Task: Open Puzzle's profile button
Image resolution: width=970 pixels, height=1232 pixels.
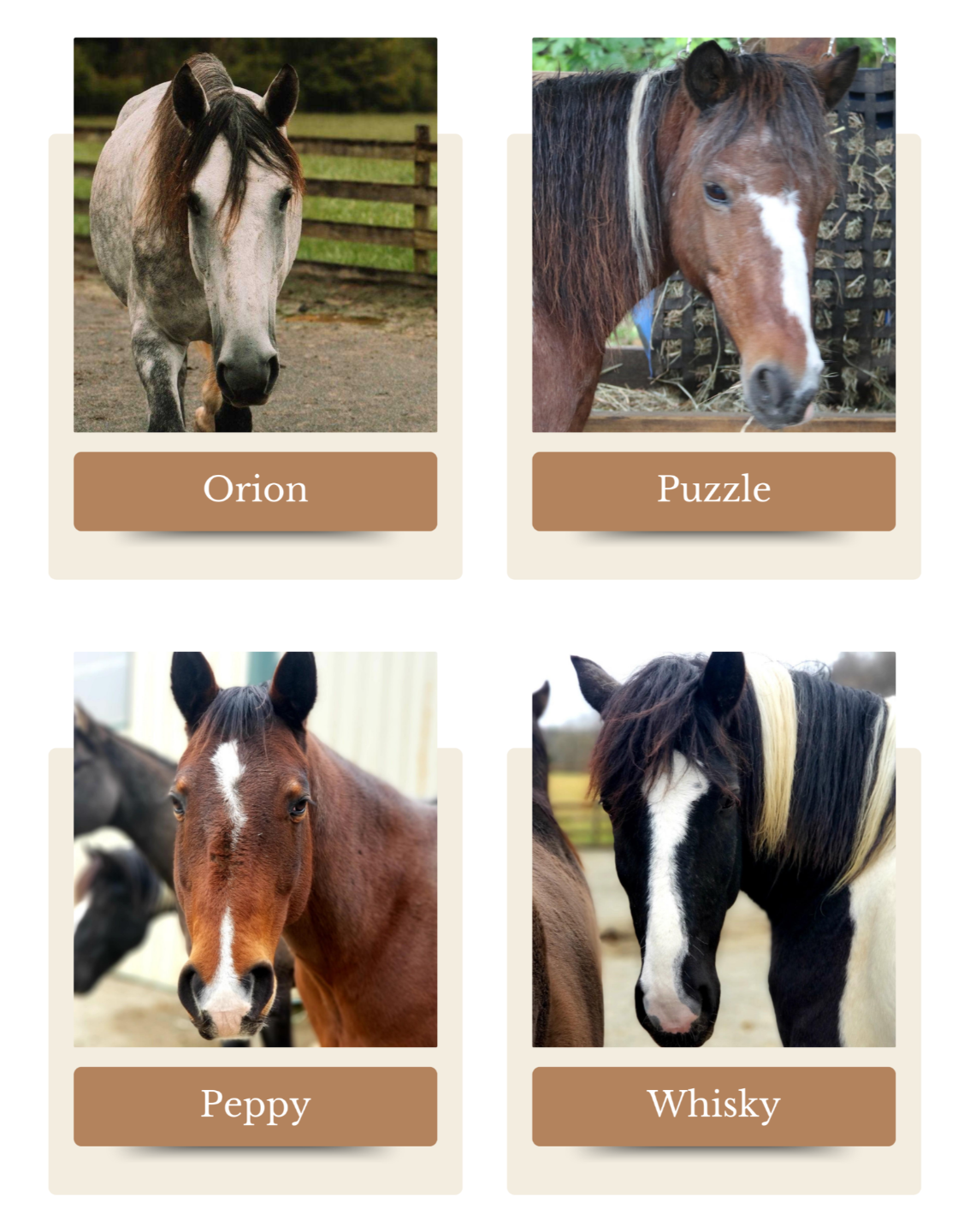Action: [x=713, y=491]
